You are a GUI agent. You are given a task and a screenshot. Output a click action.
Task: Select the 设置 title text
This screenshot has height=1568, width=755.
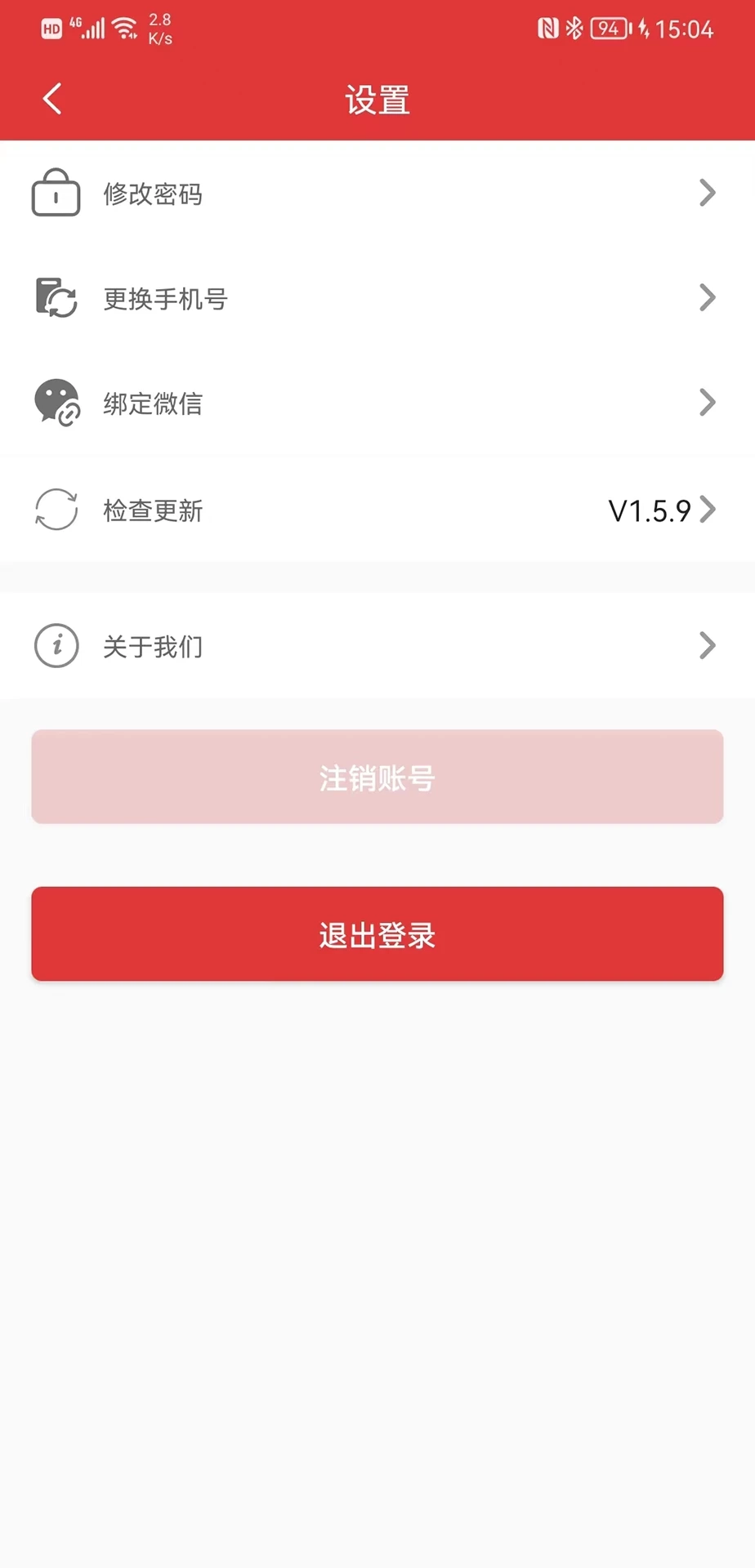click(x=377, y=98)
